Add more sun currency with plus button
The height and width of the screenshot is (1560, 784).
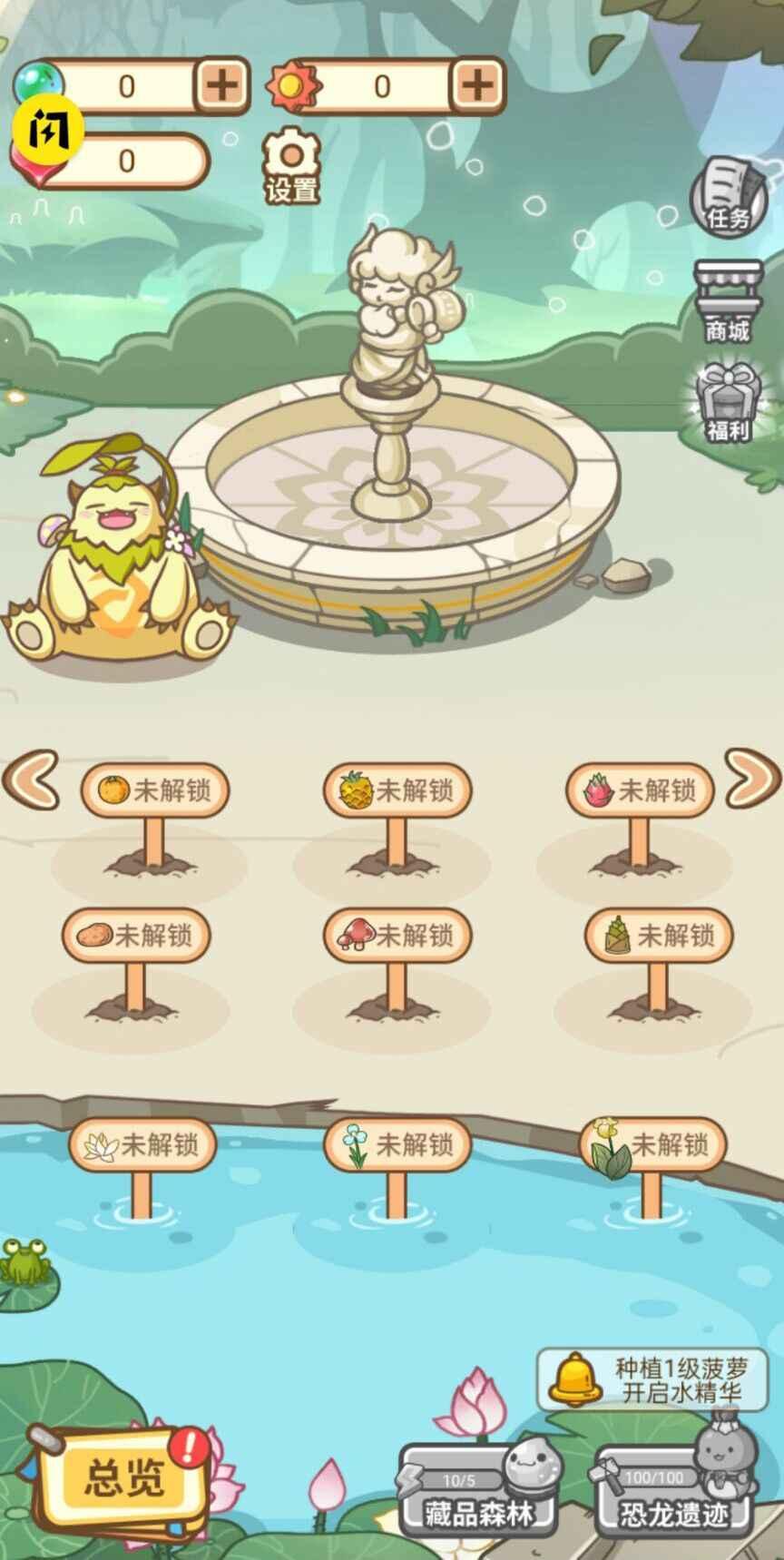click(477, 86)
